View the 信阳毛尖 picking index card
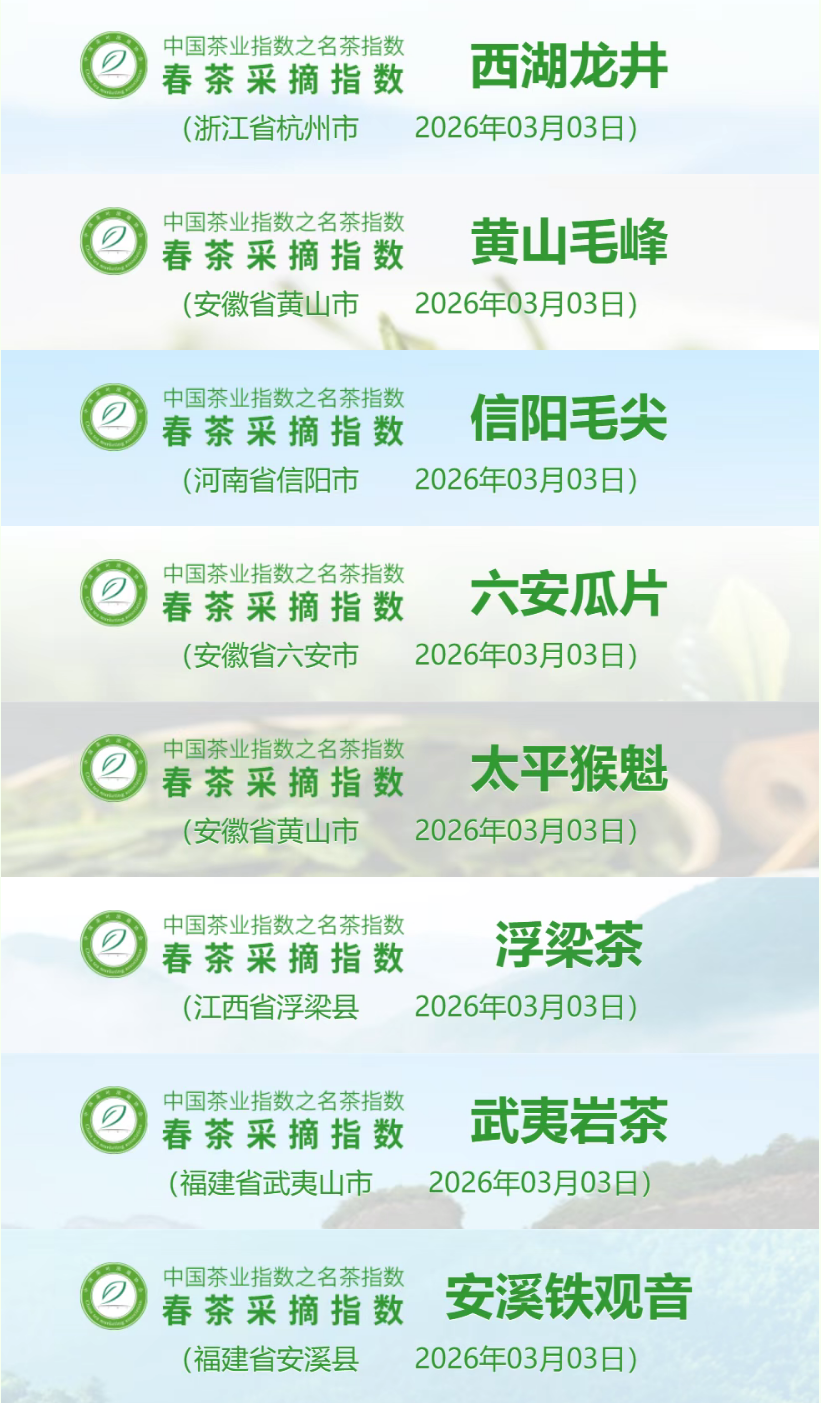821x1403 pixels. pos(410,439)
